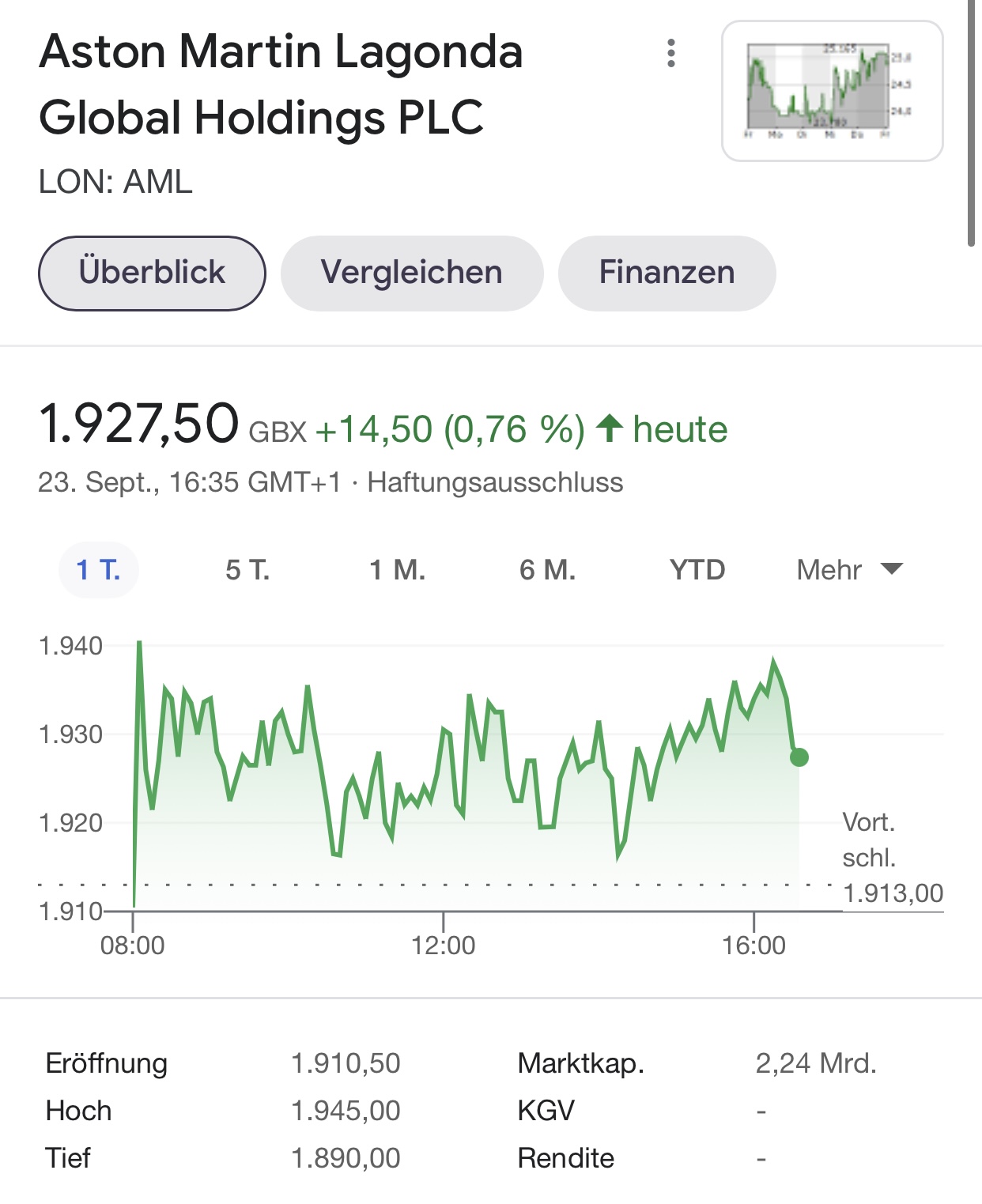Switch chart to 5 T. range
This screenshot has height=1204, width=982.
(247, 570)
